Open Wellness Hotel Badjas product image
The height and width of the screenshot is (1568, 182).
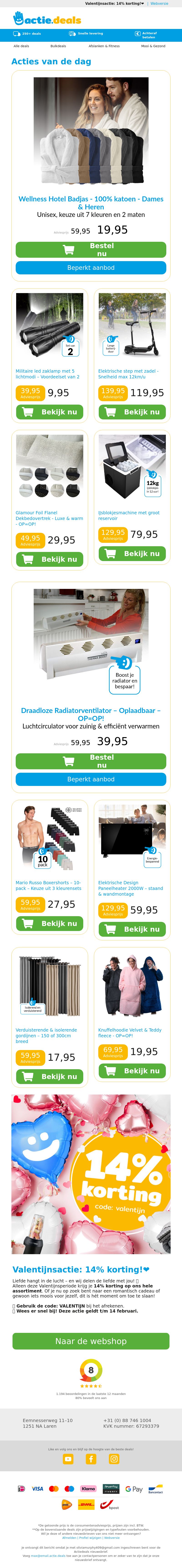91,131
